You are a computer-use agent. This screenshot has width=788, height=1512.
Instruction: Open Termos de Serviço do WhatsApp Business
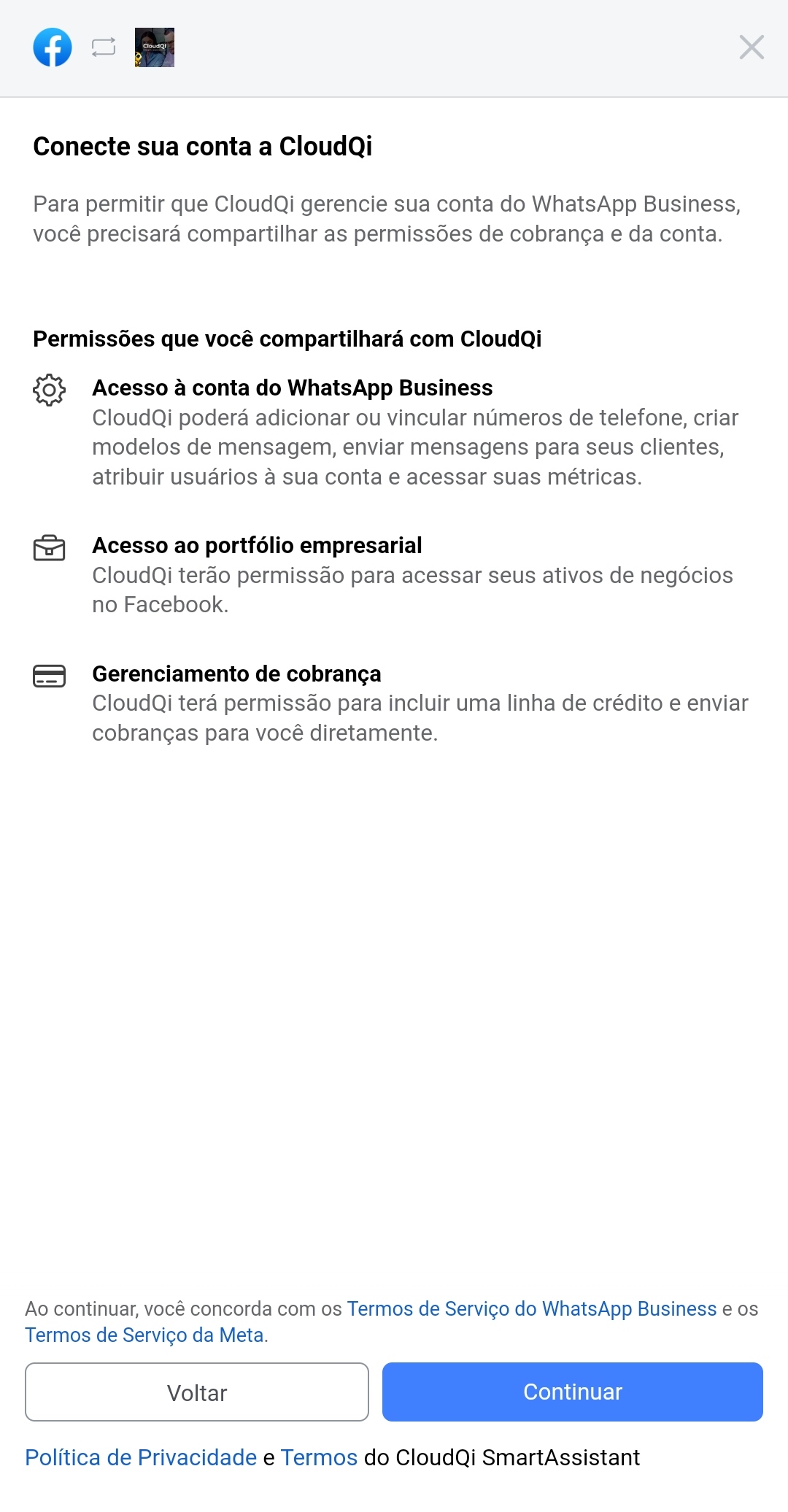click(x=531, y=1308)
